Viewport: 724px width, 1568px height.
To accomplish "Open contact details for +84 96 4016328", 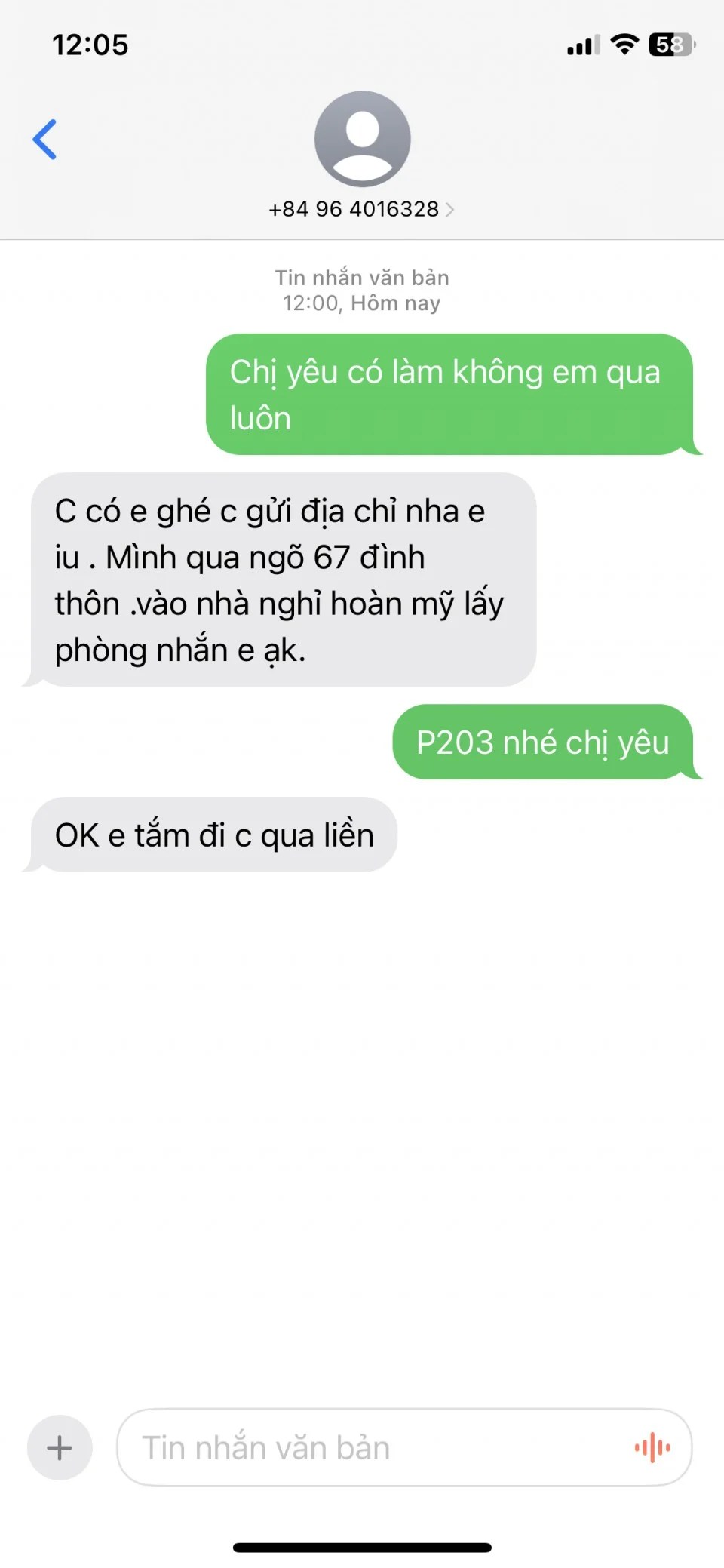I will (x=361, y=209).
